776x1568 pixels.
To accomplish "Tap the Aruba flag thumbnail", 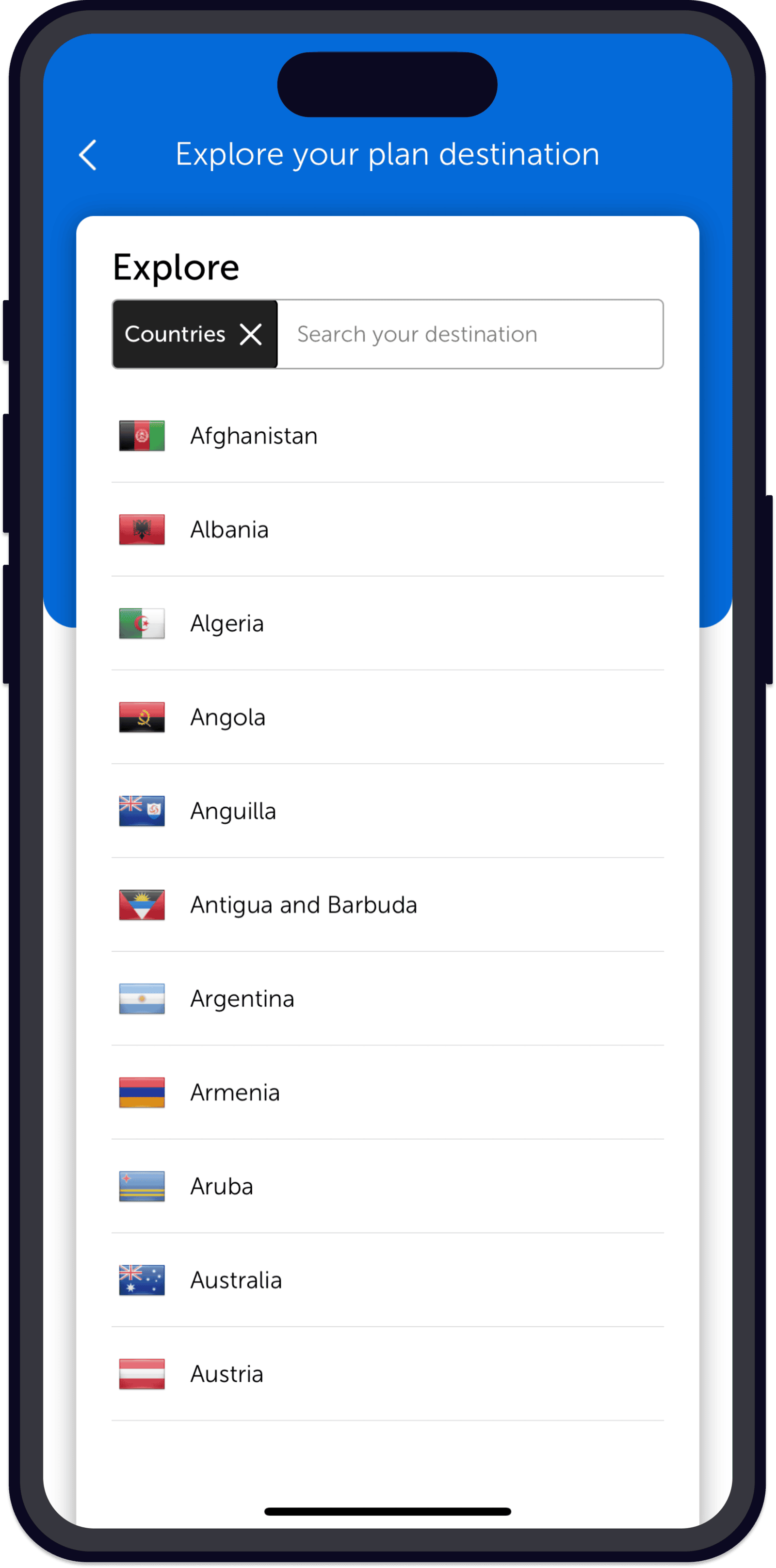I will [141, 1186].
